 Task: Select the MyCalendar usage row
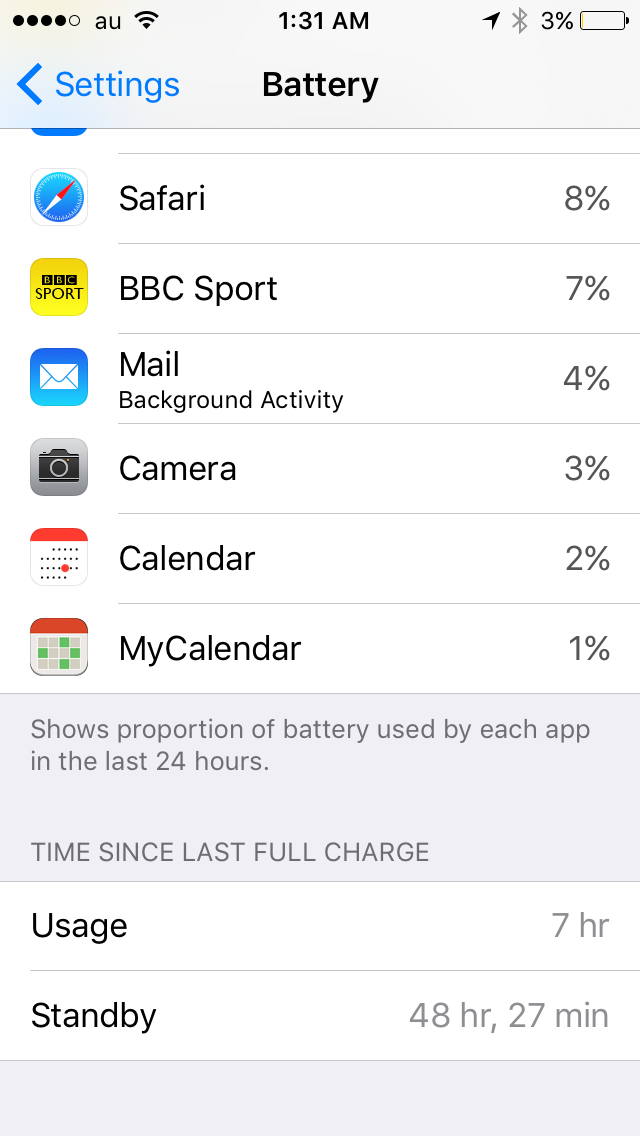[320, 648]
